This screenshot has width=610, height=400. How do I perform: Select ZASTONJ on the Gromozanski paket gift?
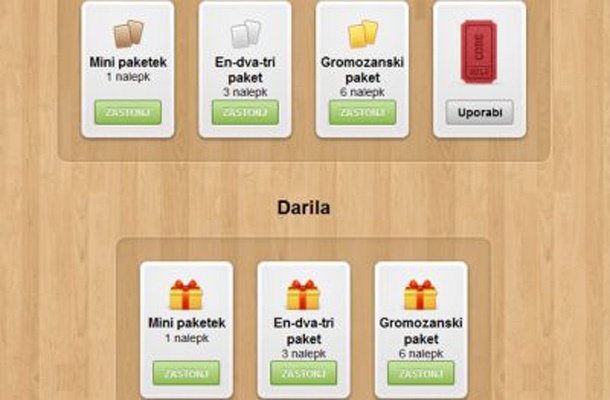coord(420,373)
